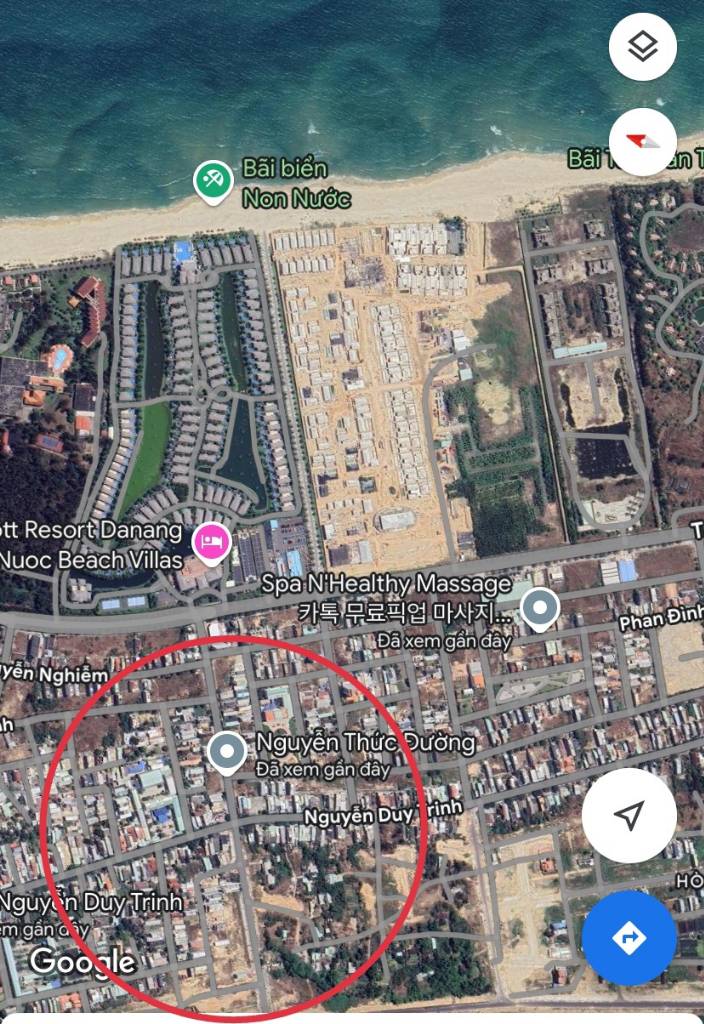Open directions with the blue button
This screenshot has height=1024, width=704.
pos(629,938)
